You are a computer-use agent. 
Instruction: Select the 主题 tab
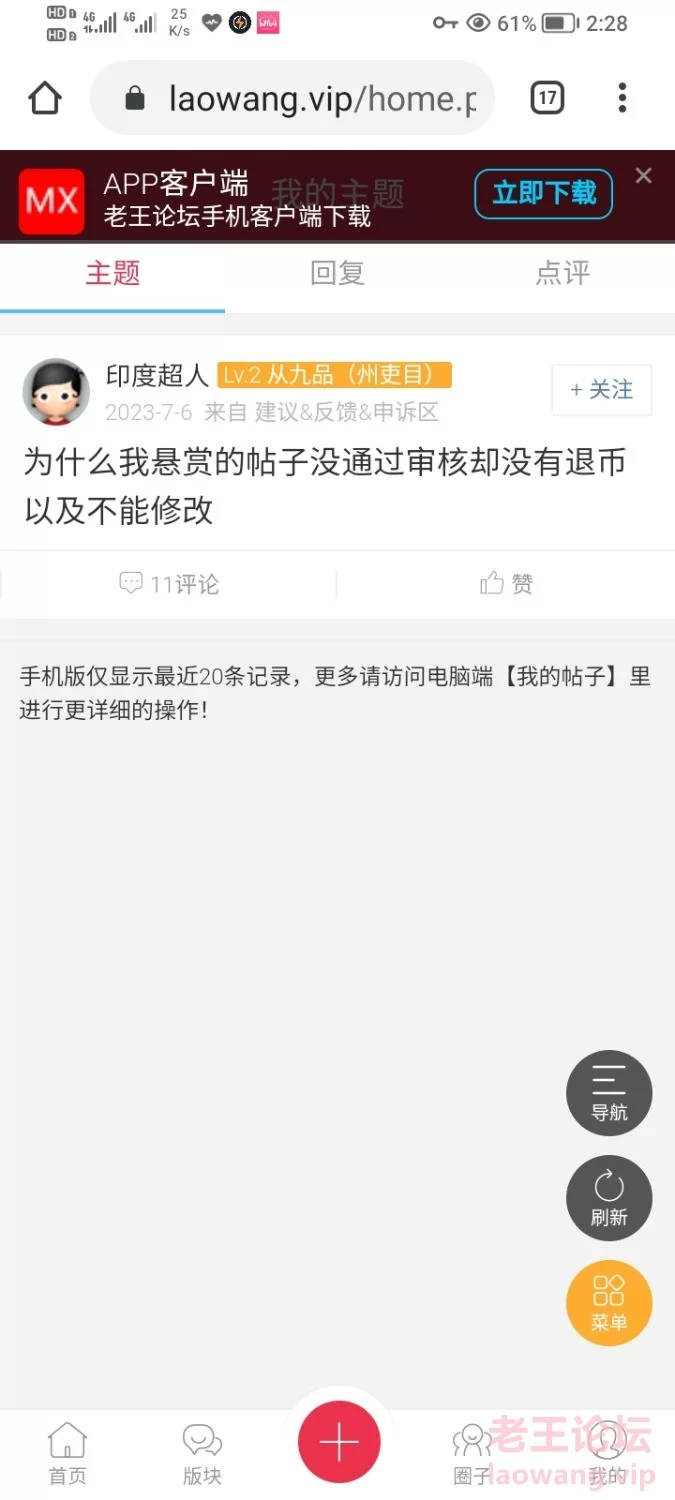tap(112, 274)
